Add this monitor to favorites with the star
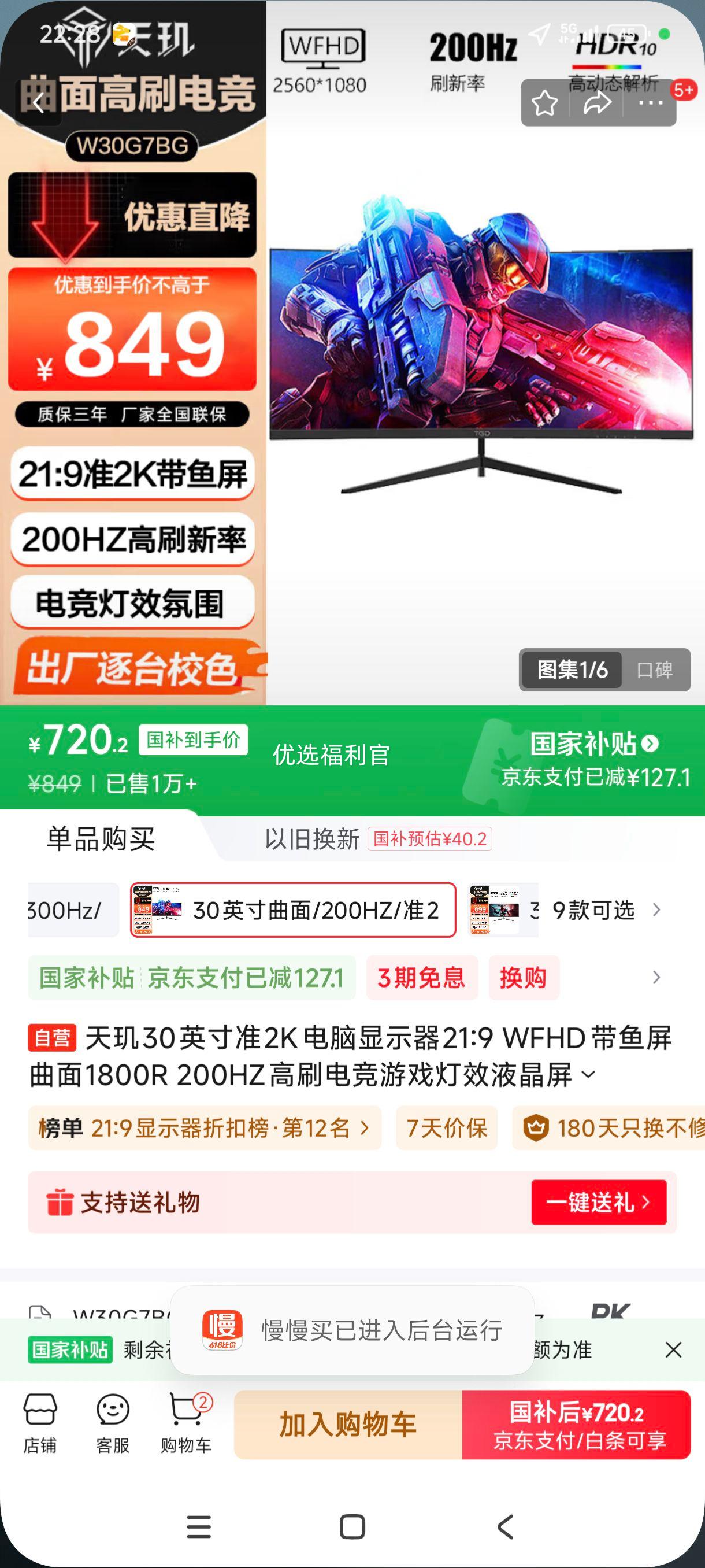The height and width of the screenshot is (1568, 705). tap(544, 103)
